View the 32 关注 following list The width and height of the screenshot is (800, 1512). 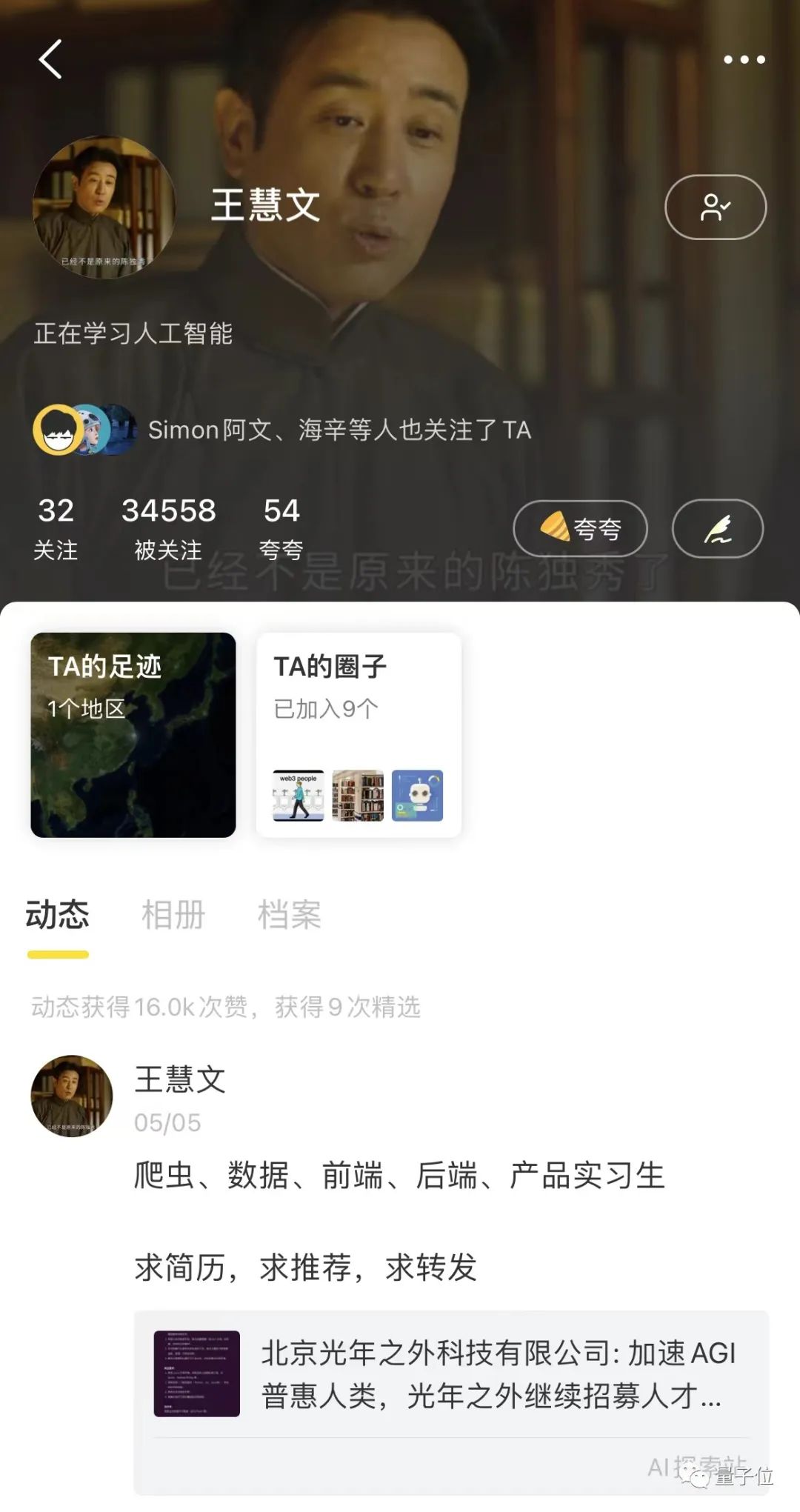pos(56,527)
